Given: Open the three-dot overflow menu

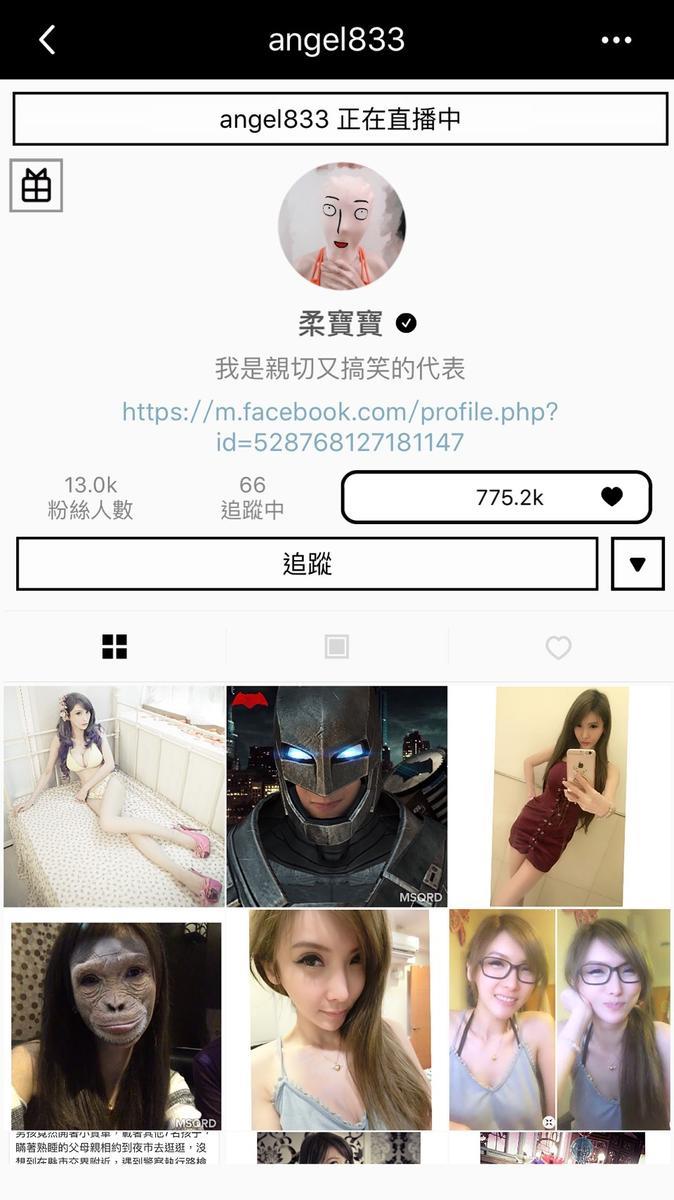Looking at the screenshot, I should (x=616, y=40).
